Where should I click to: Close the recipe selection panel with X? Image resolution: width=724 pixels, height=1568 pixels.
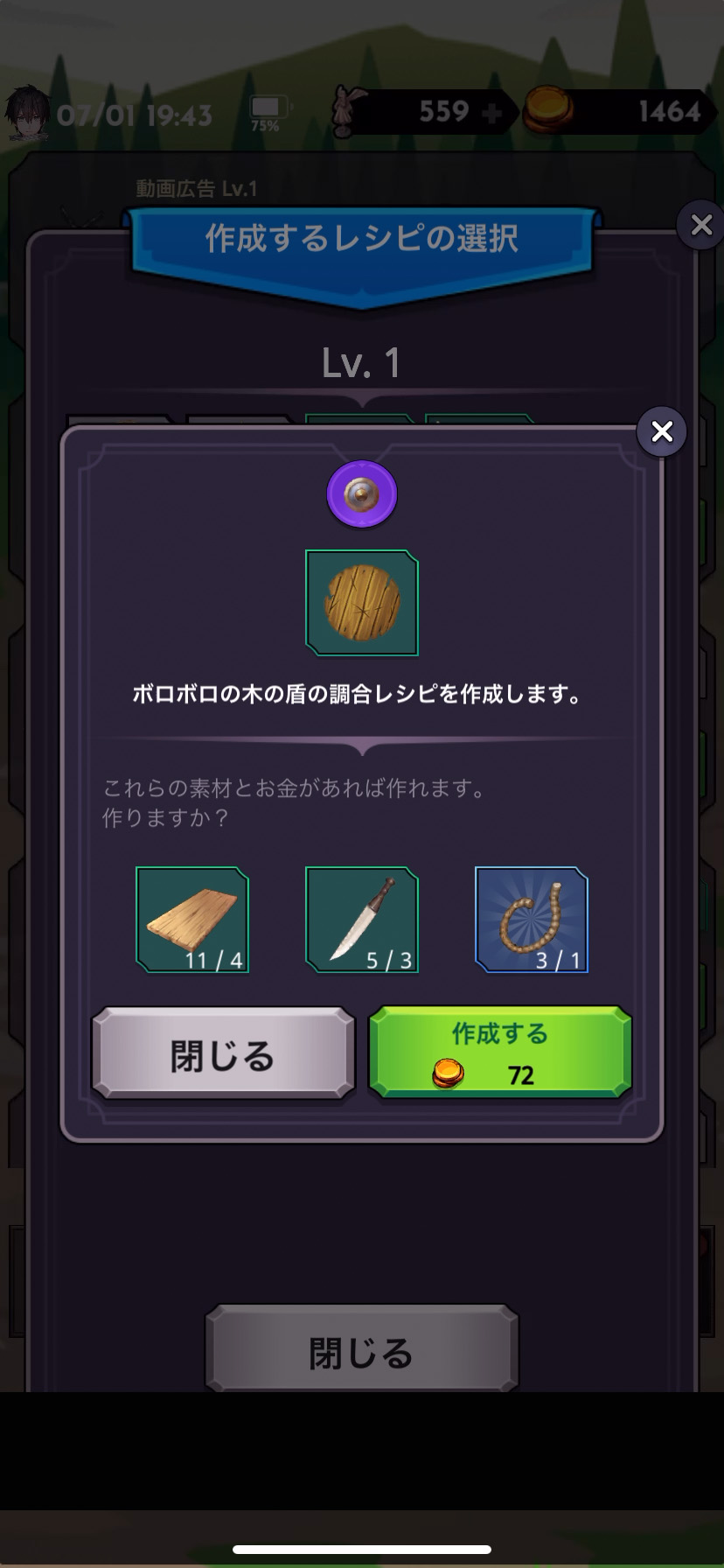coord(701,226)
